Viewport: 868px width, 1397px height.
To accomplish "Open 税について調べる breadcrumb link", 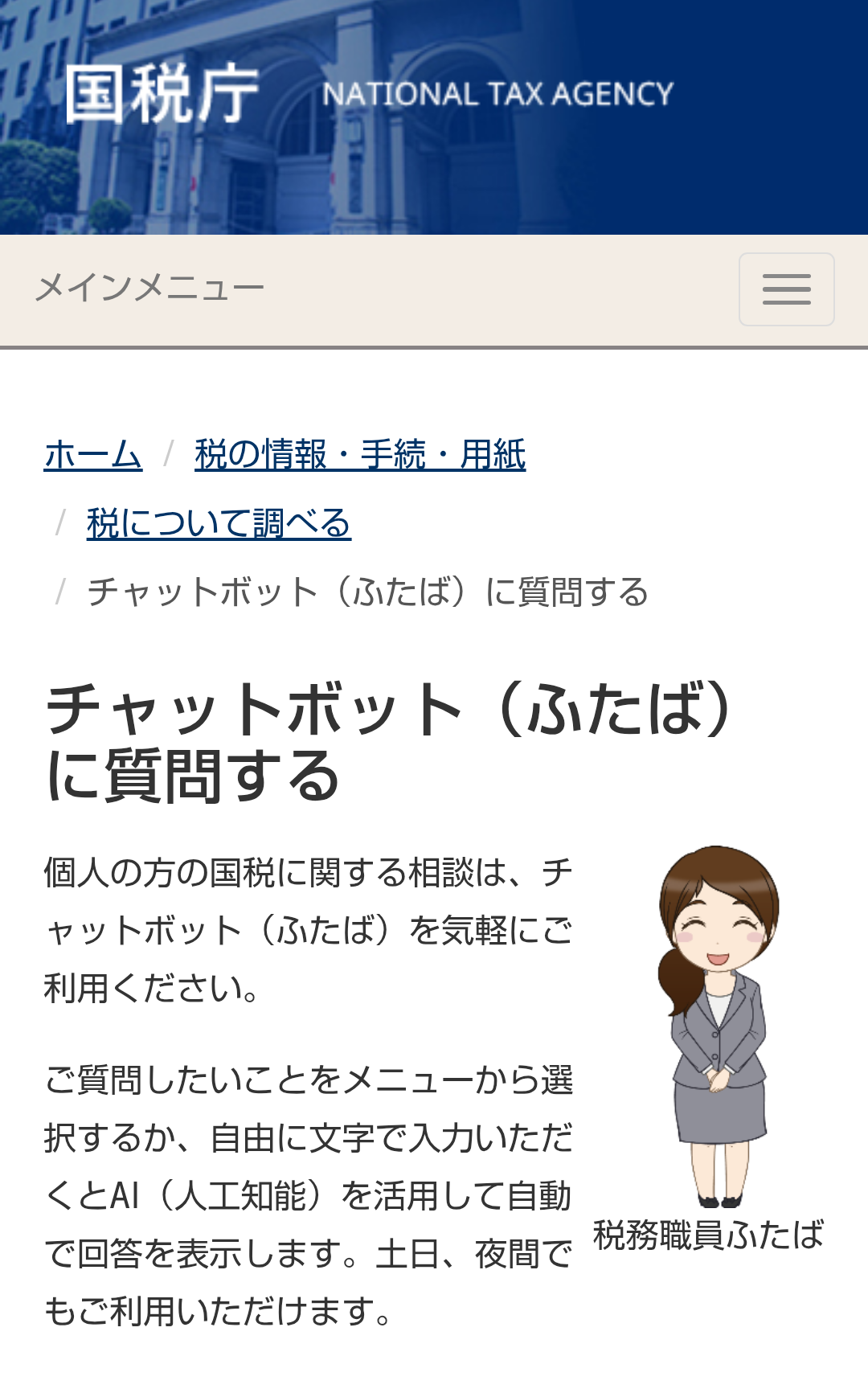I will pos(219,523).
